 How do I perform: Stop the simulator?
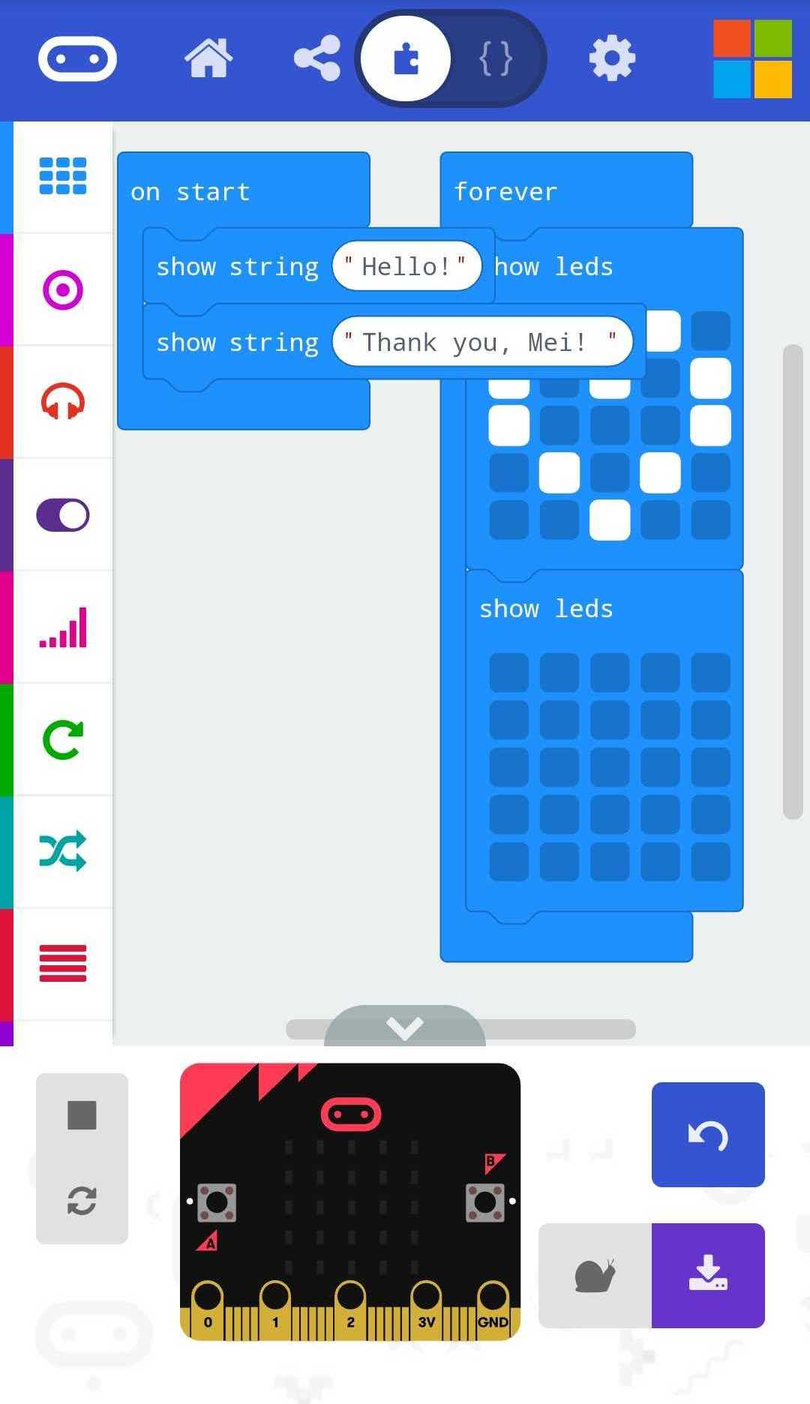click(x=82, y=1115)
